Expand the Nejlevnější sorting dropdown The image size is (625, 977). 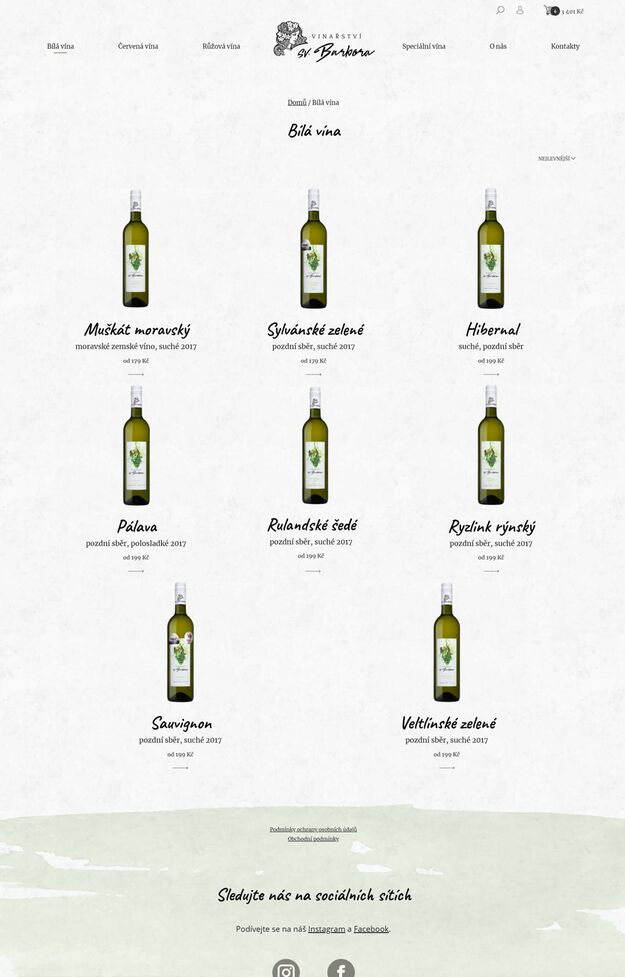(x=556, y=158)
